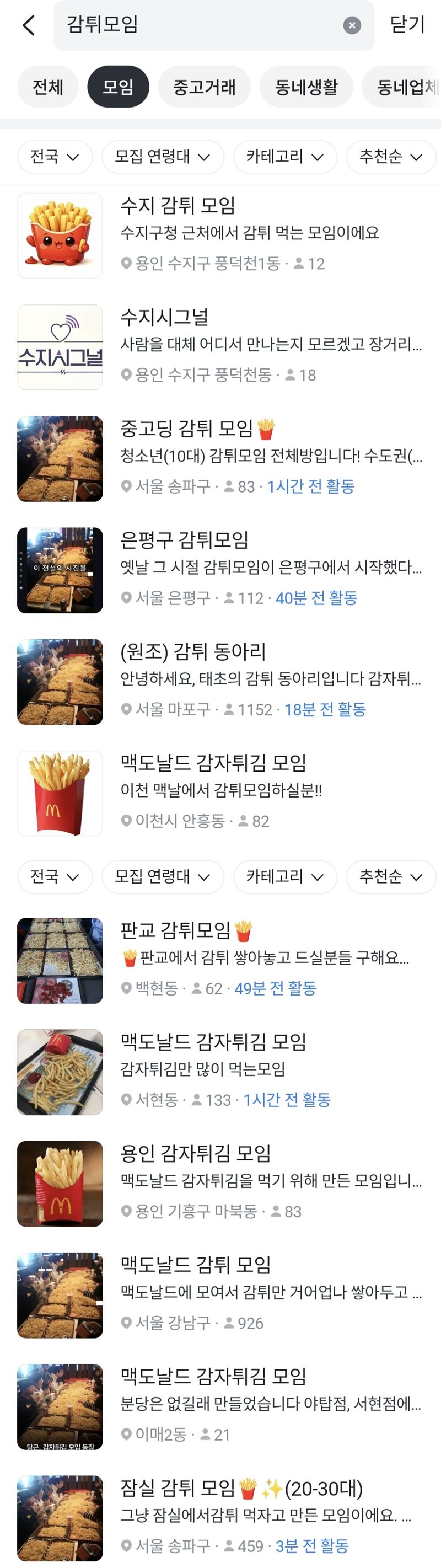The width and height of the screenshot is (441, 1568).
Task: Go back using the top-left arrow
Action: 28,25
